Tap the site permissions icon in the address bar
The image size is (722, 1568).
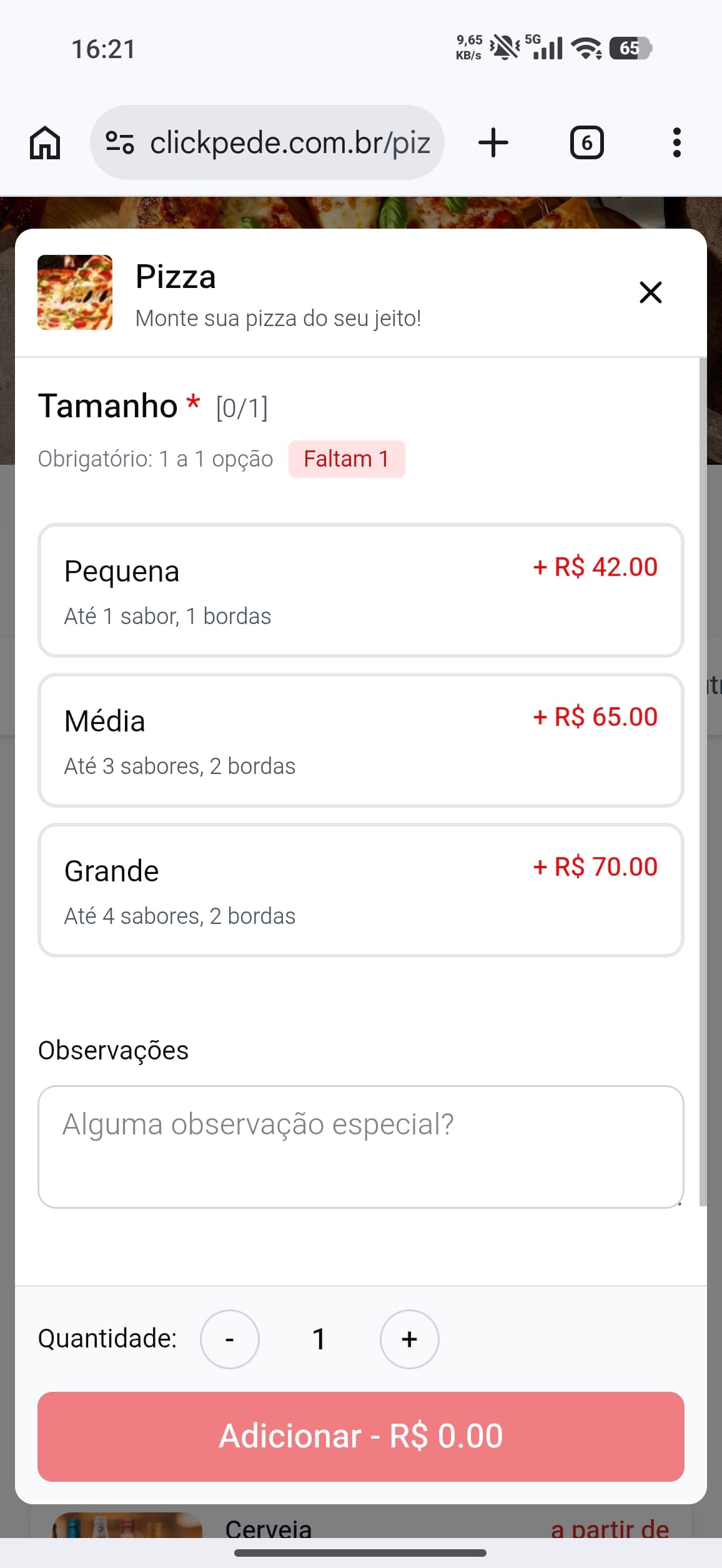pyautogui.click(x=120, y=142)
